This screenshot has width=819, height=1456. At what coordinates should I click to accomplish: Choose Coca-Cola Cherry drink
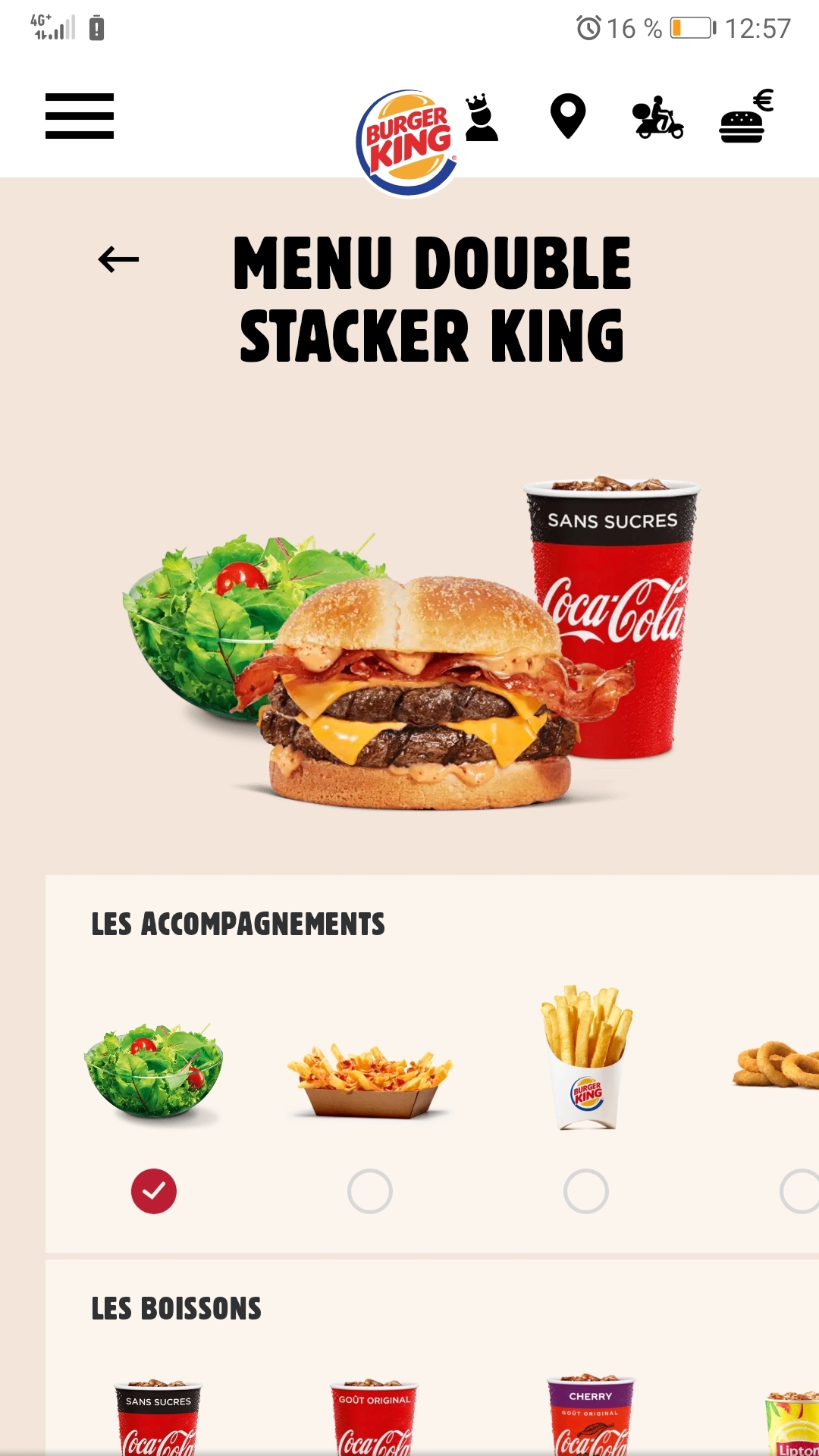[591, 1418]
